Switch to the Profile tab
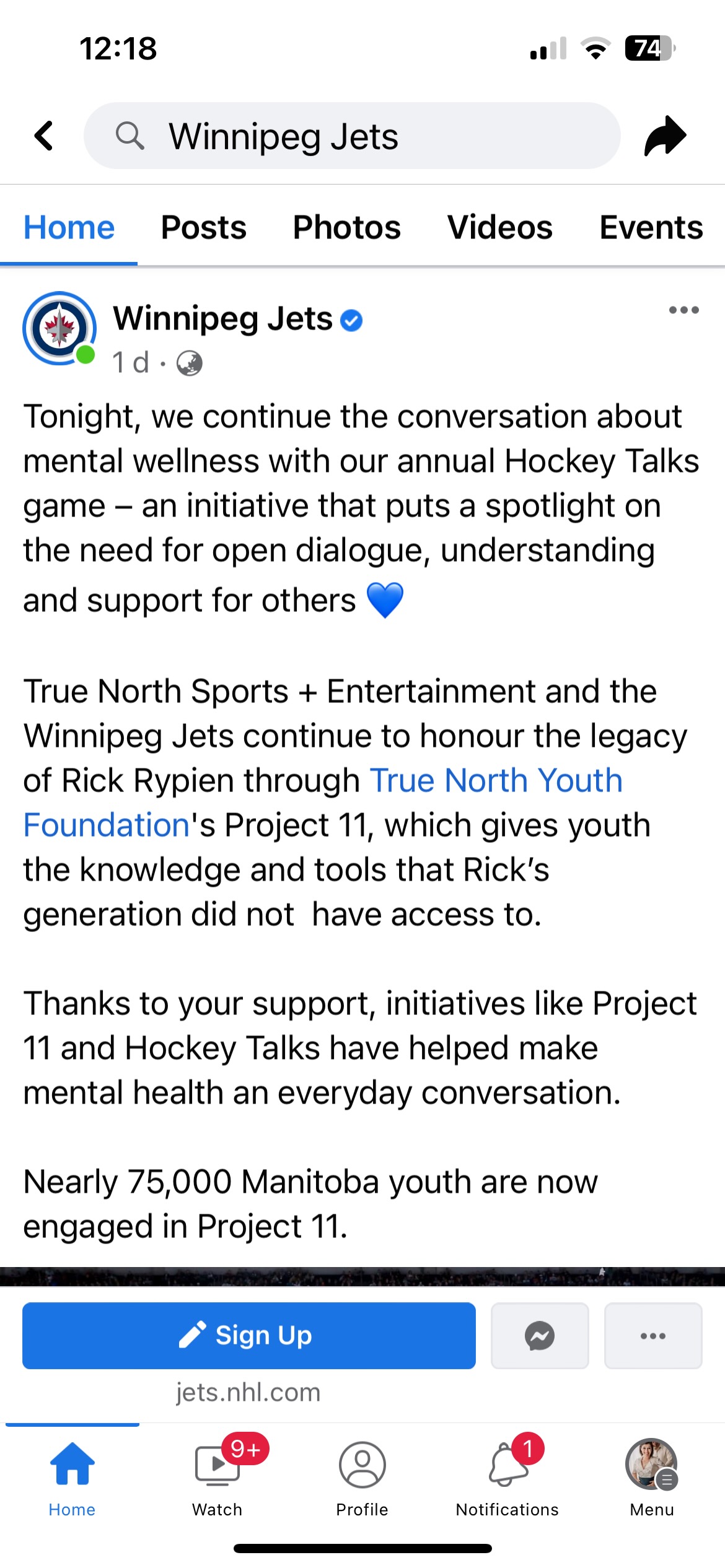 click(x=362, y=1477)
